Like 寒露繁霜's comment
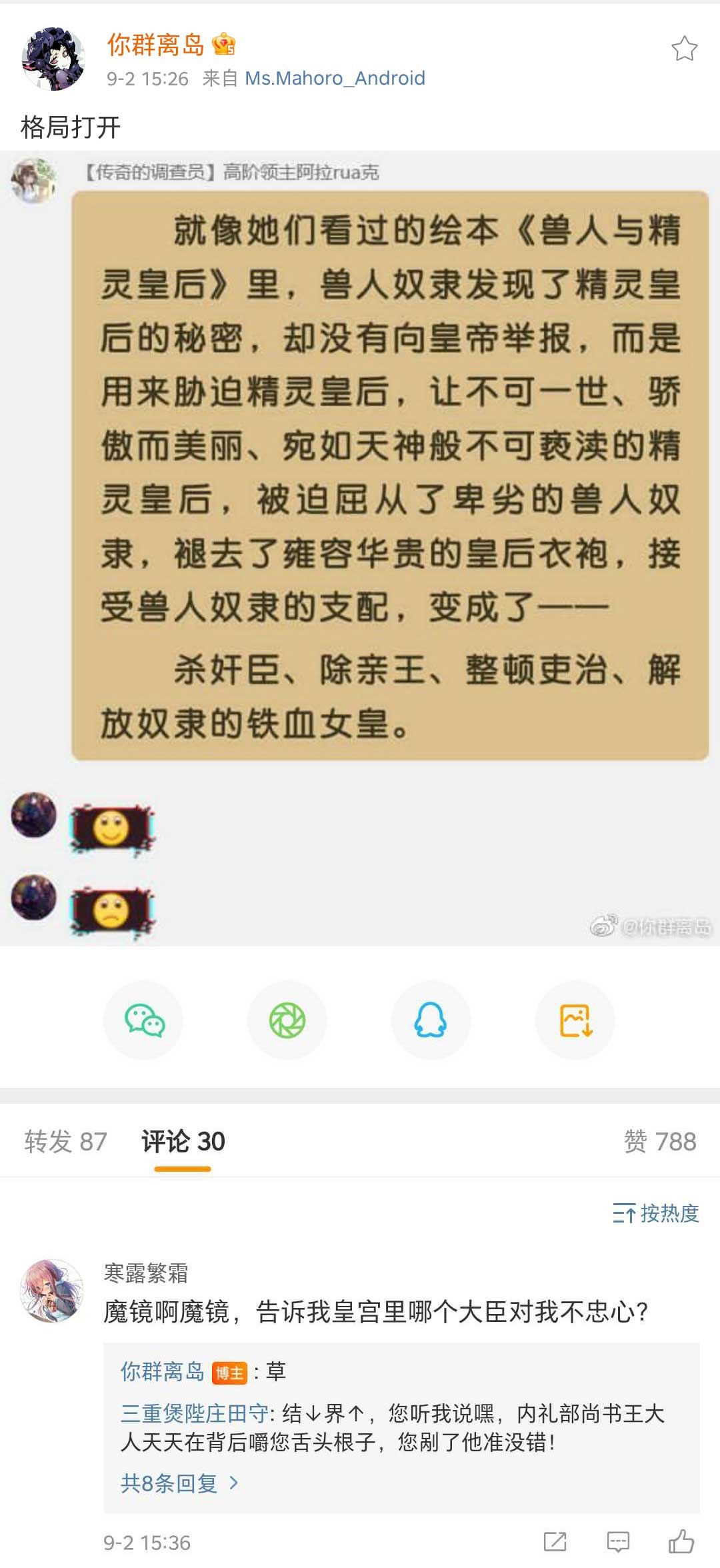Viewport: 720px width, 1568px height. [681, 1541]
